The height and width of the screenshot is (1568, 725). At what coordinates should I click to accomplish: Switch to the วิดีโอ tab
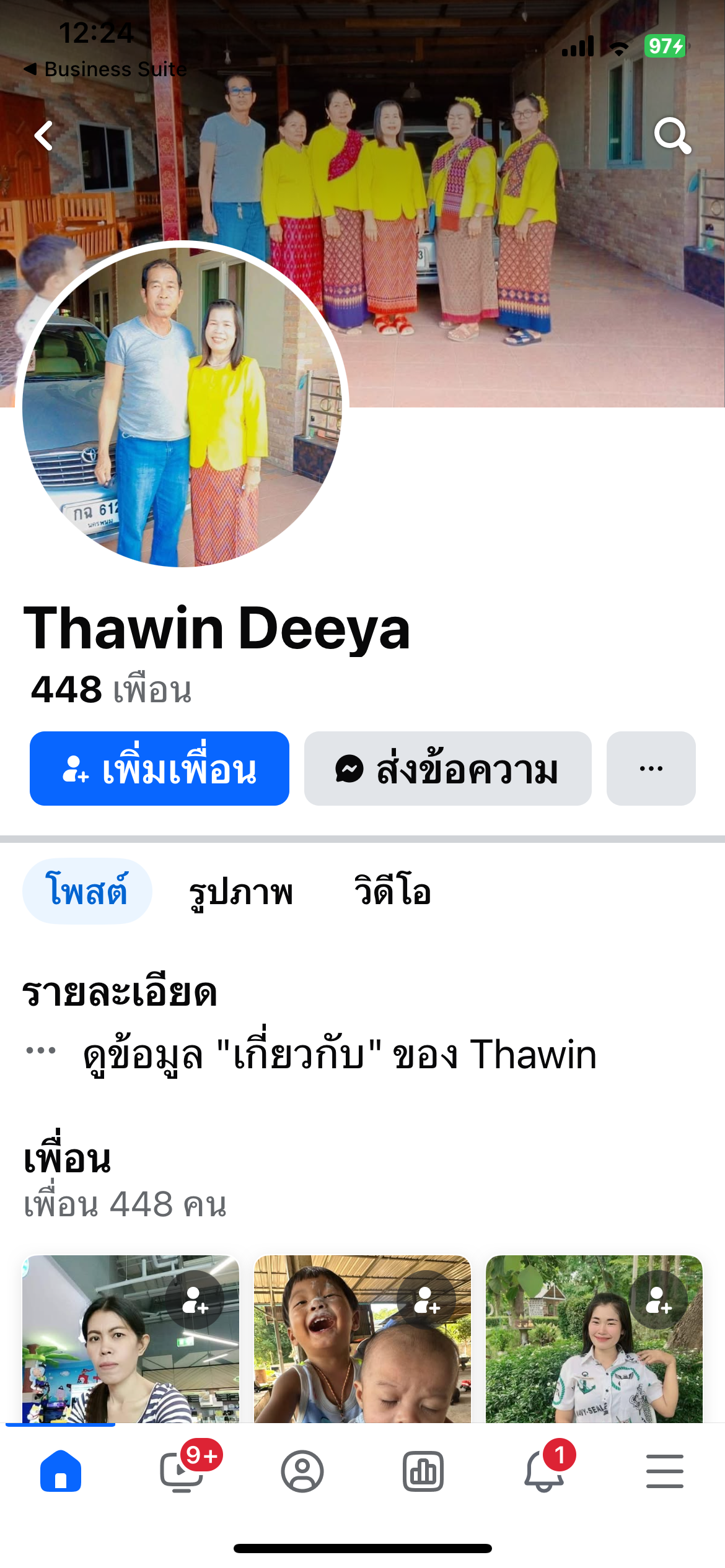click(x=392, y=892)
